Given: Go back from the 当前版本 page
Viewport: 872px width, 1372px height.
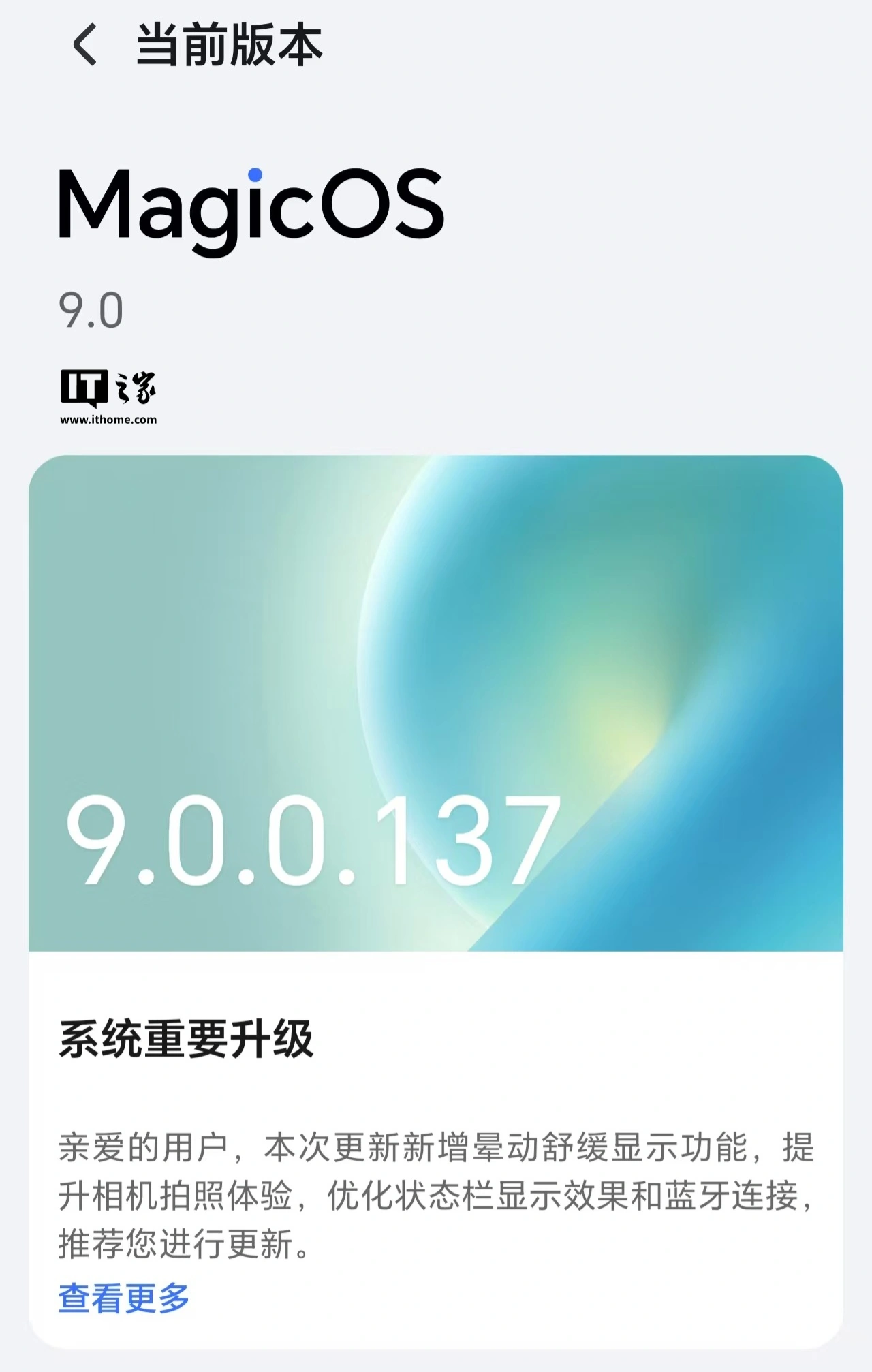Looking at the screenshot, I should pos(85,45).
